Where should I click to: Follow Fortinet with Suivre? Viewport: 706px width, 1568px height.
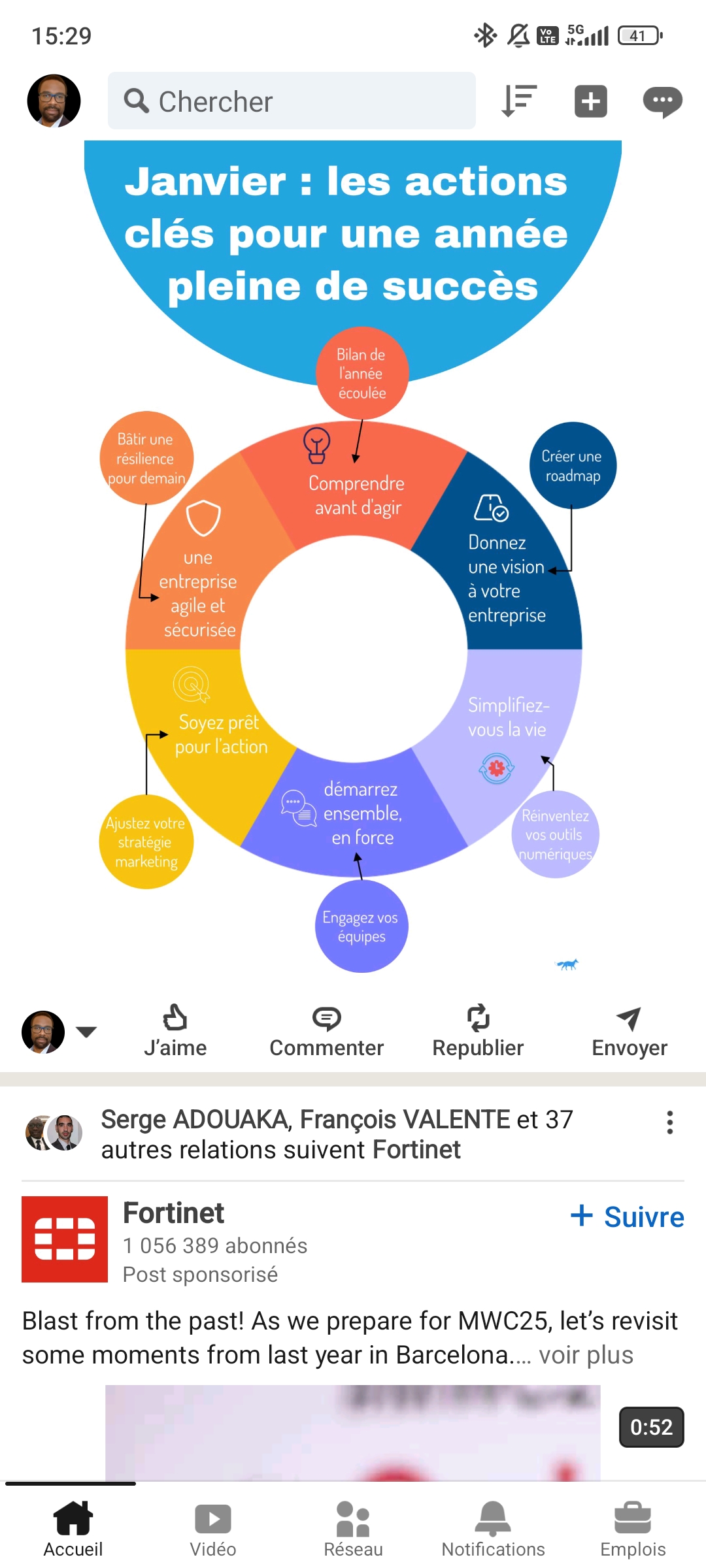pos(628,1217)
